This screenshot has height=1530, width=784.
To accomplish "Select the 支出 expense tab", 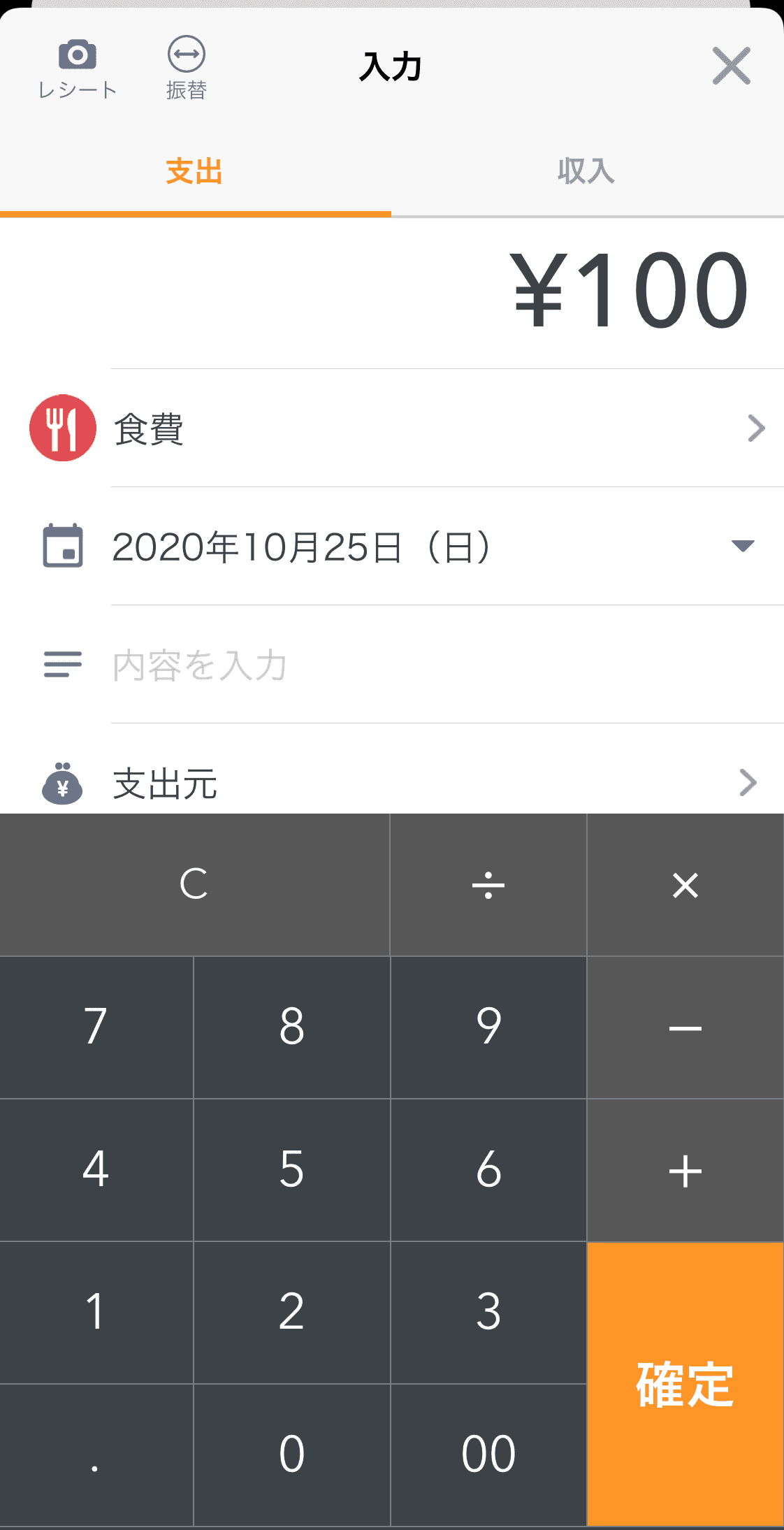I will tap(194, 171).
